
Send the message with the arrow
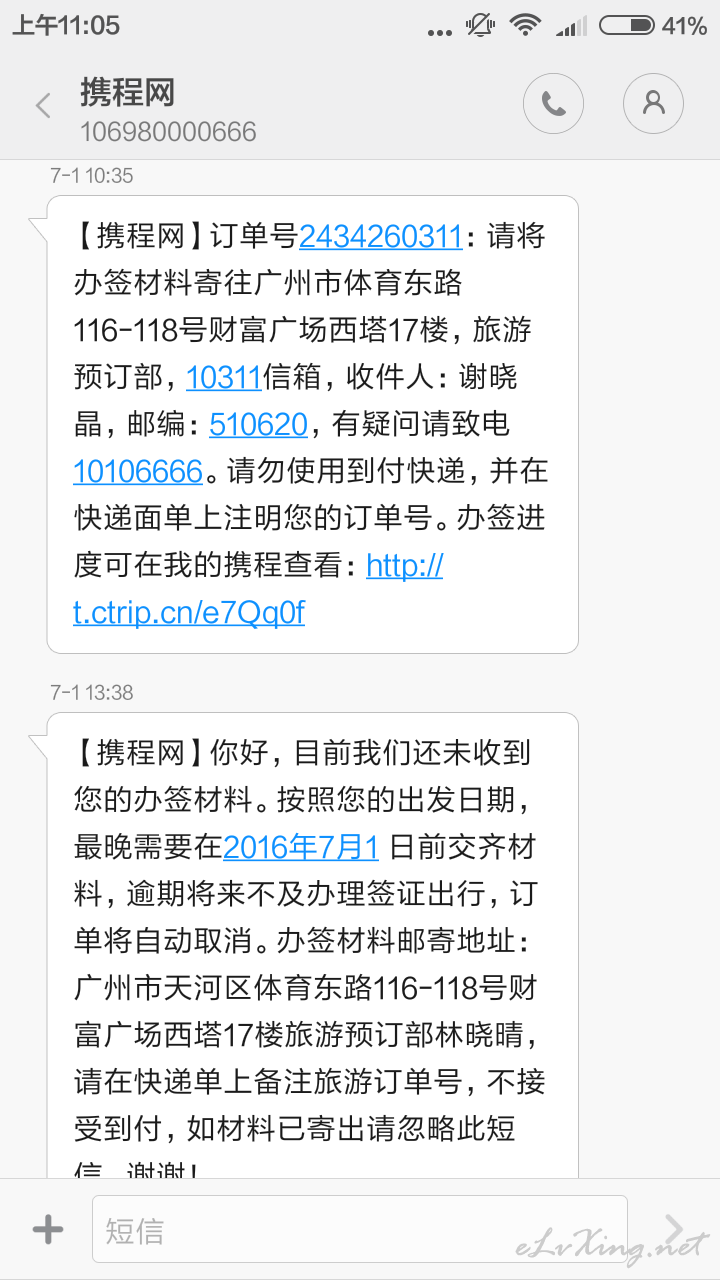coord(676,1229)
